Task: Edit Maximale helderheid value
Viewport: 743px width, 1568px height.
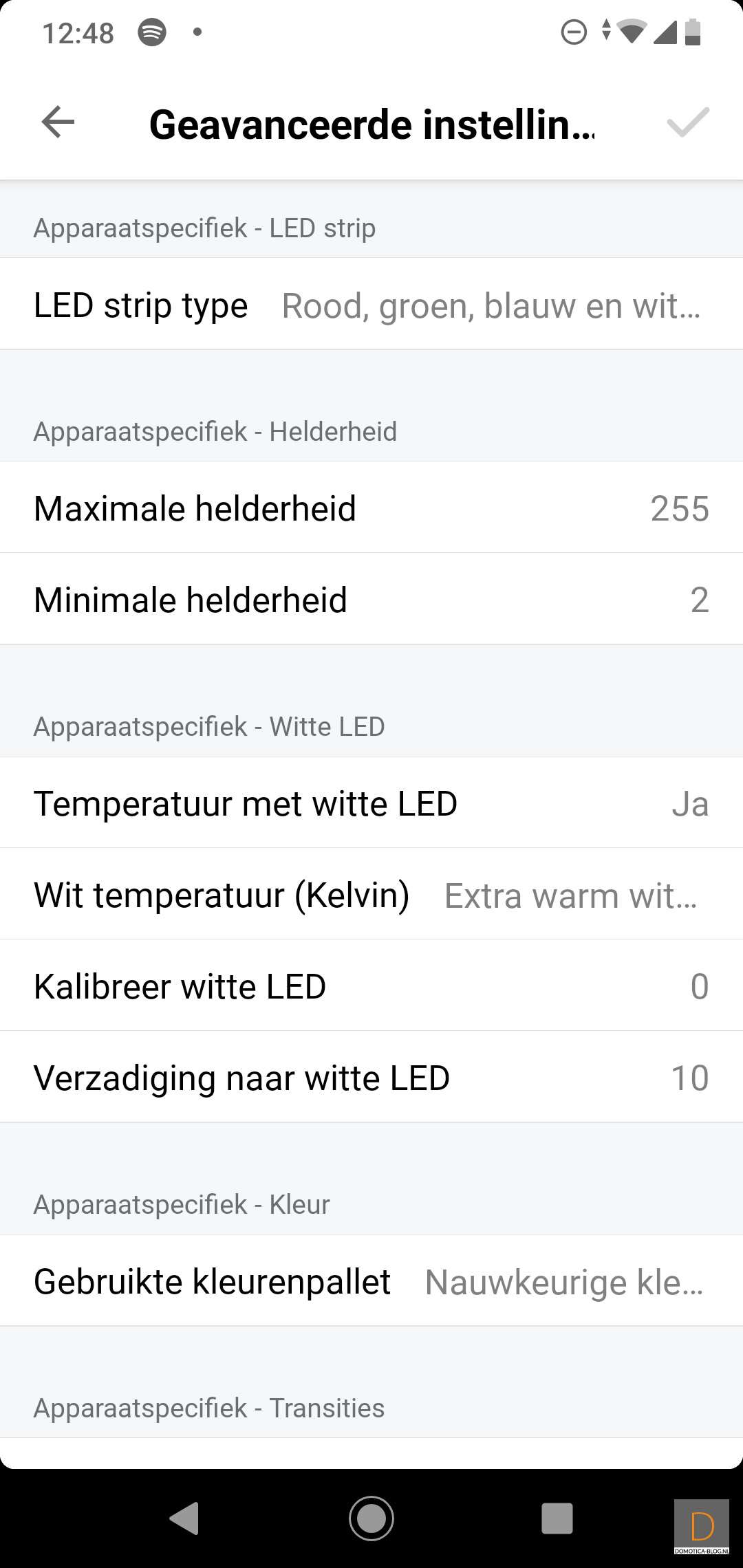Action: click(371, 508)
